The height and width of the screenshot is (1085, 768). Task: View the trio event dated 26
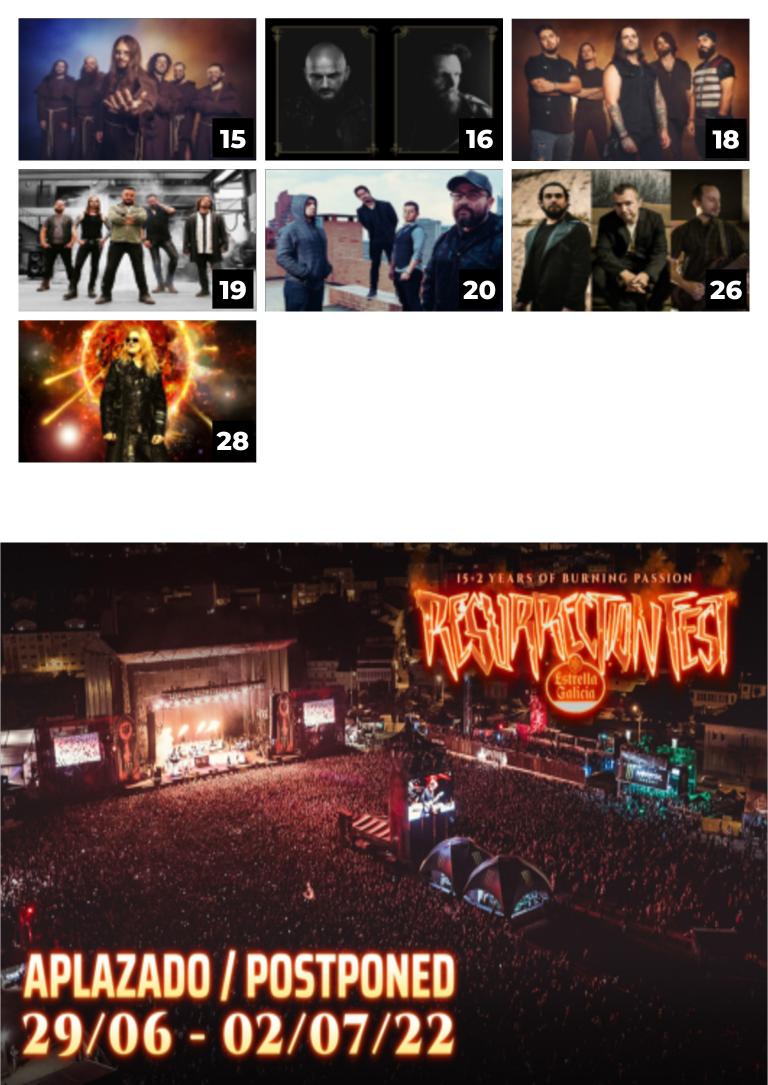[630, 240]
